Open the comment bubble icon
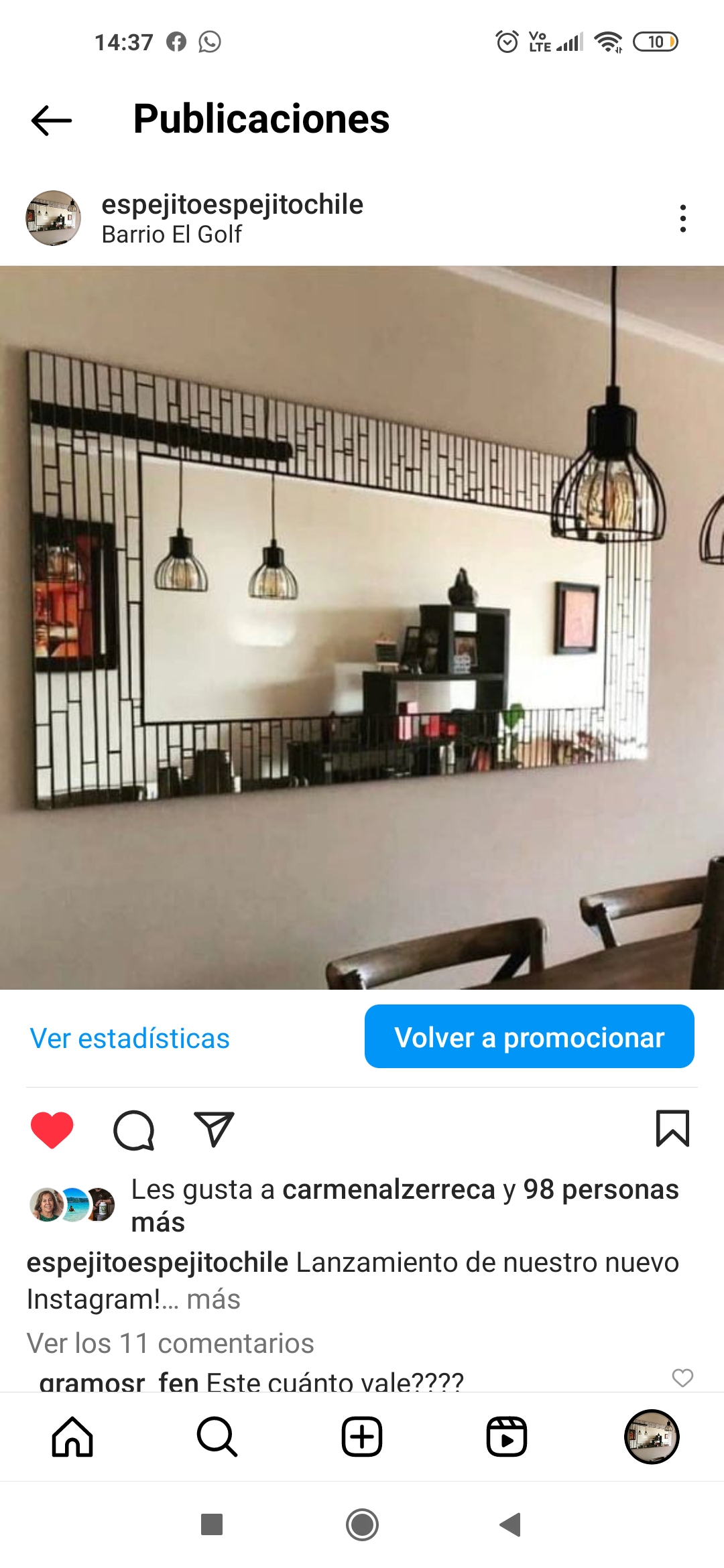Screen dimensions: 724x1568 133,1130
